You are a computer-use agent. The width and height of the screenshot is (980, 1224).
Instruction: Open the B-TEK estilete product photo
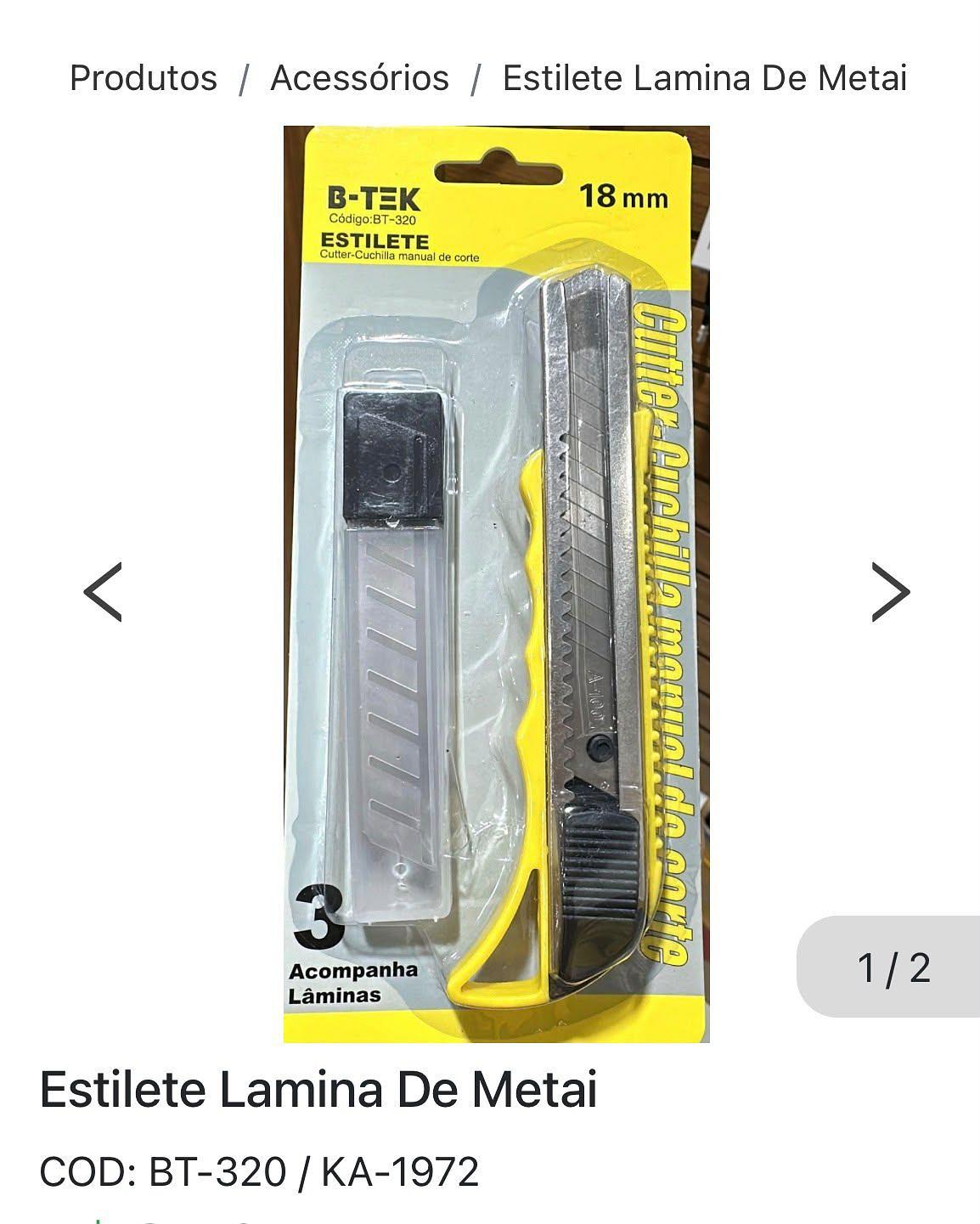point(497,584)
